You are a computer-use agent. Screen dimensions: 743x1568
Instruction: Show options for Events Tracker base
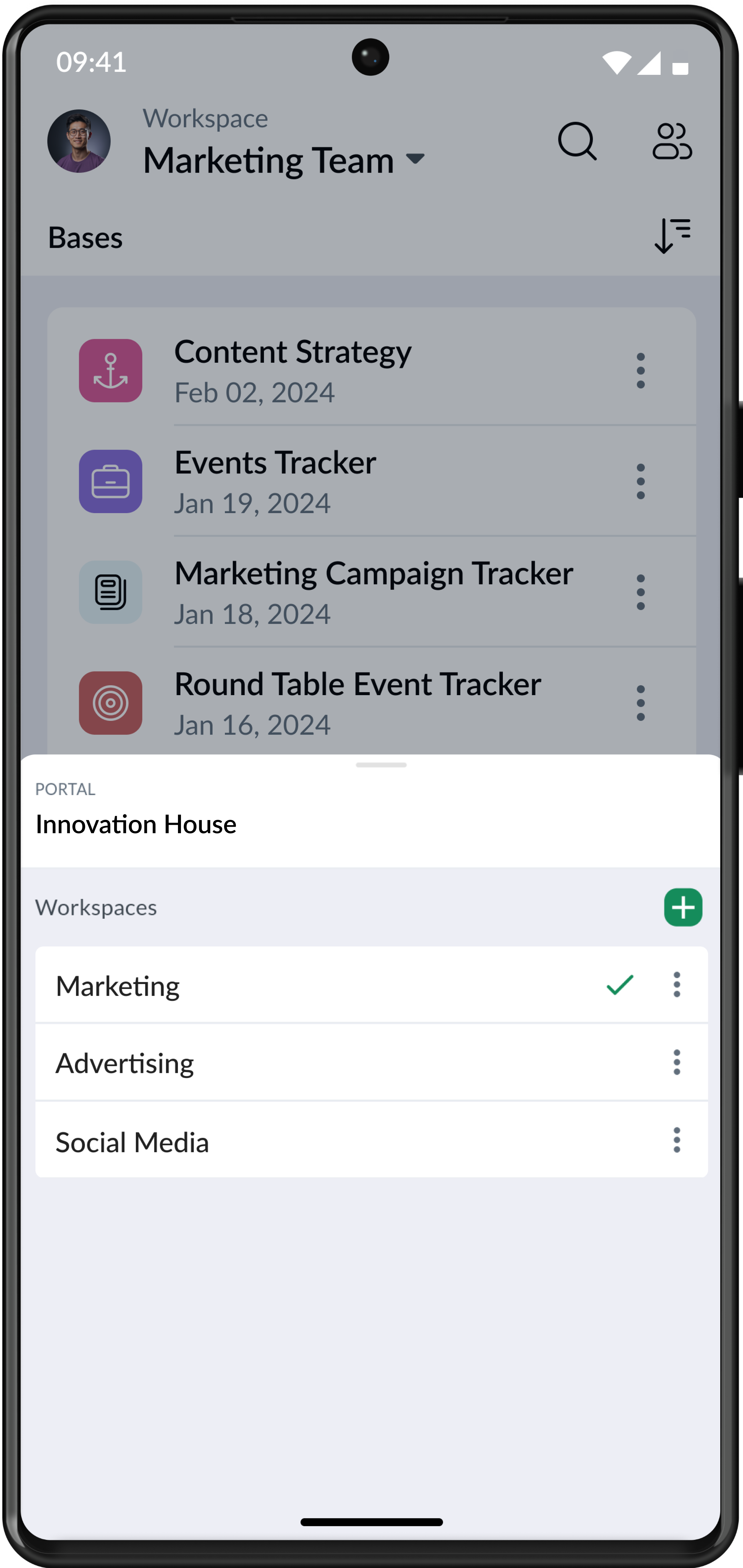click(x=640, y=481)
